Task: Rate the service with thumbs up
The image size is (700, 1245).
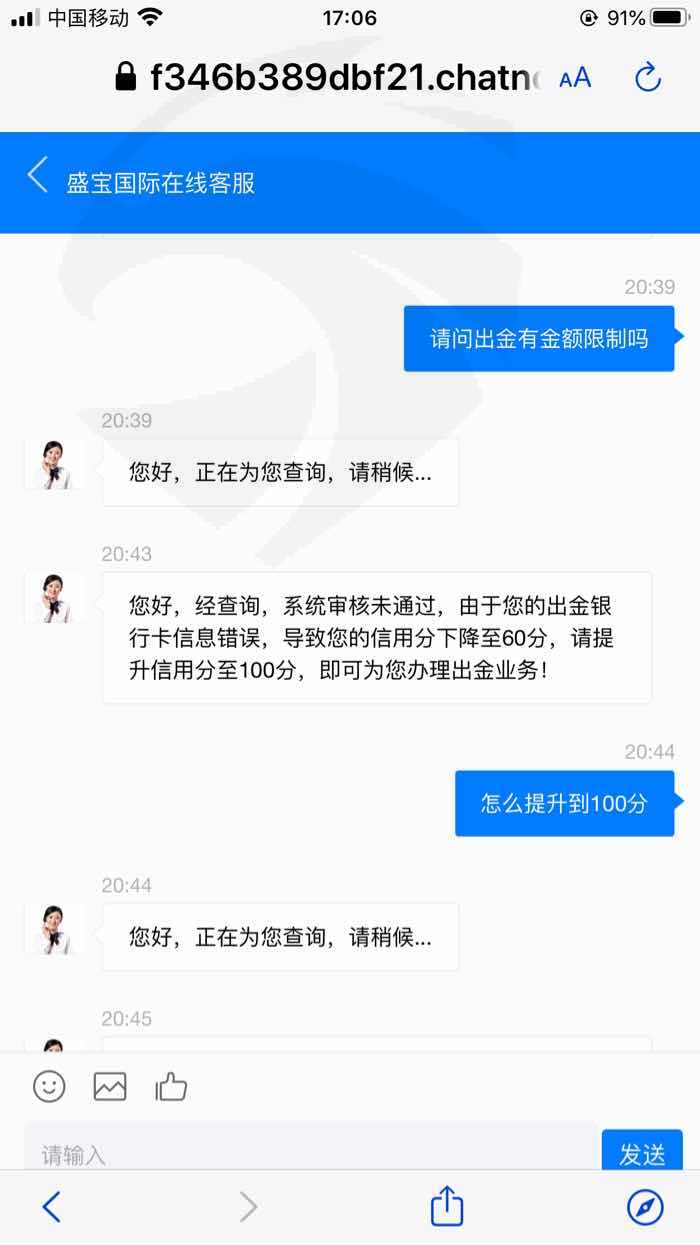Action: tap(171, 1086)
